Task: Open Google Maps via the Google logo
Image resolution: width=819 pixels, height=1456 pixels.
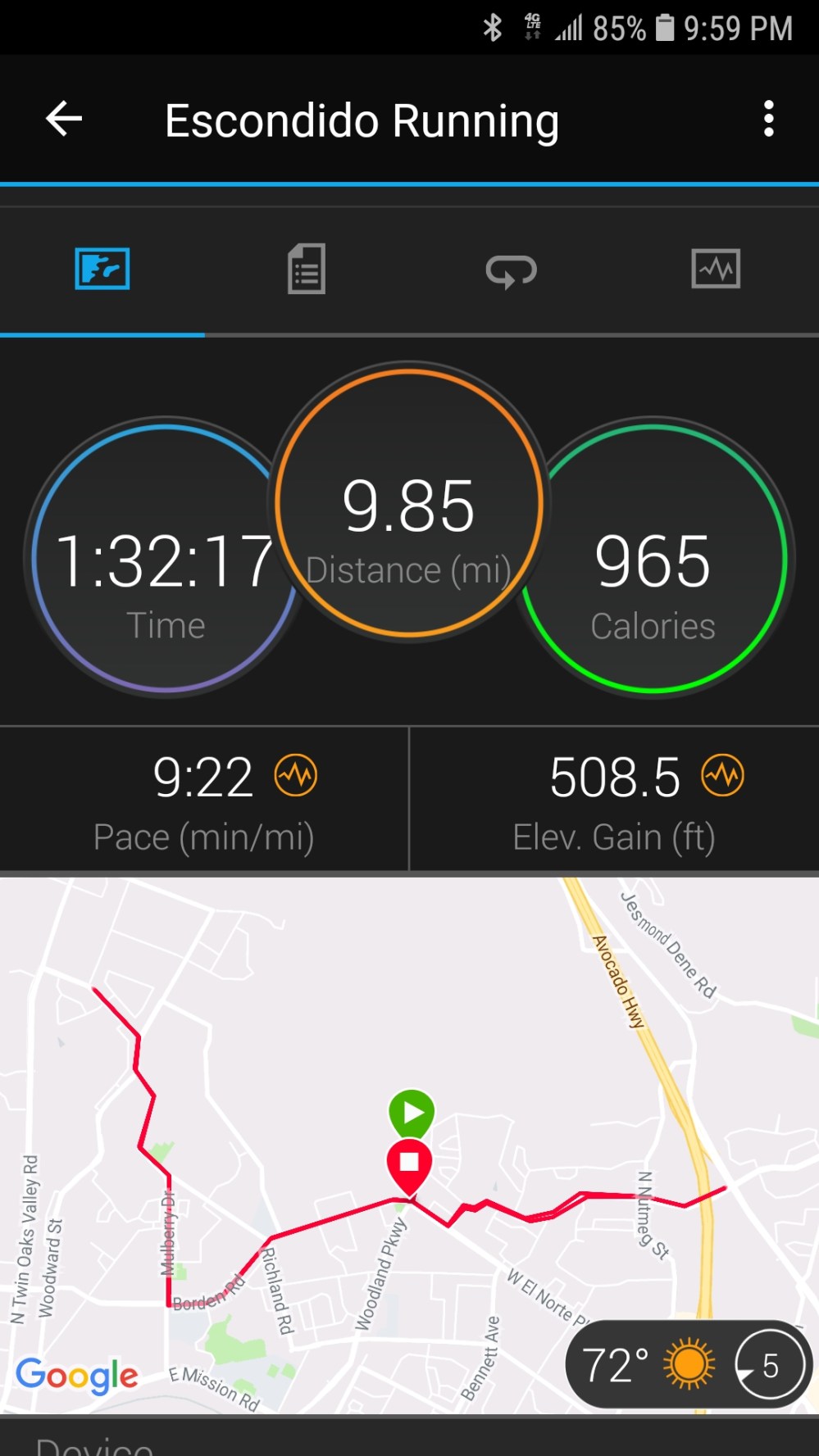Action: [78, 1375]
